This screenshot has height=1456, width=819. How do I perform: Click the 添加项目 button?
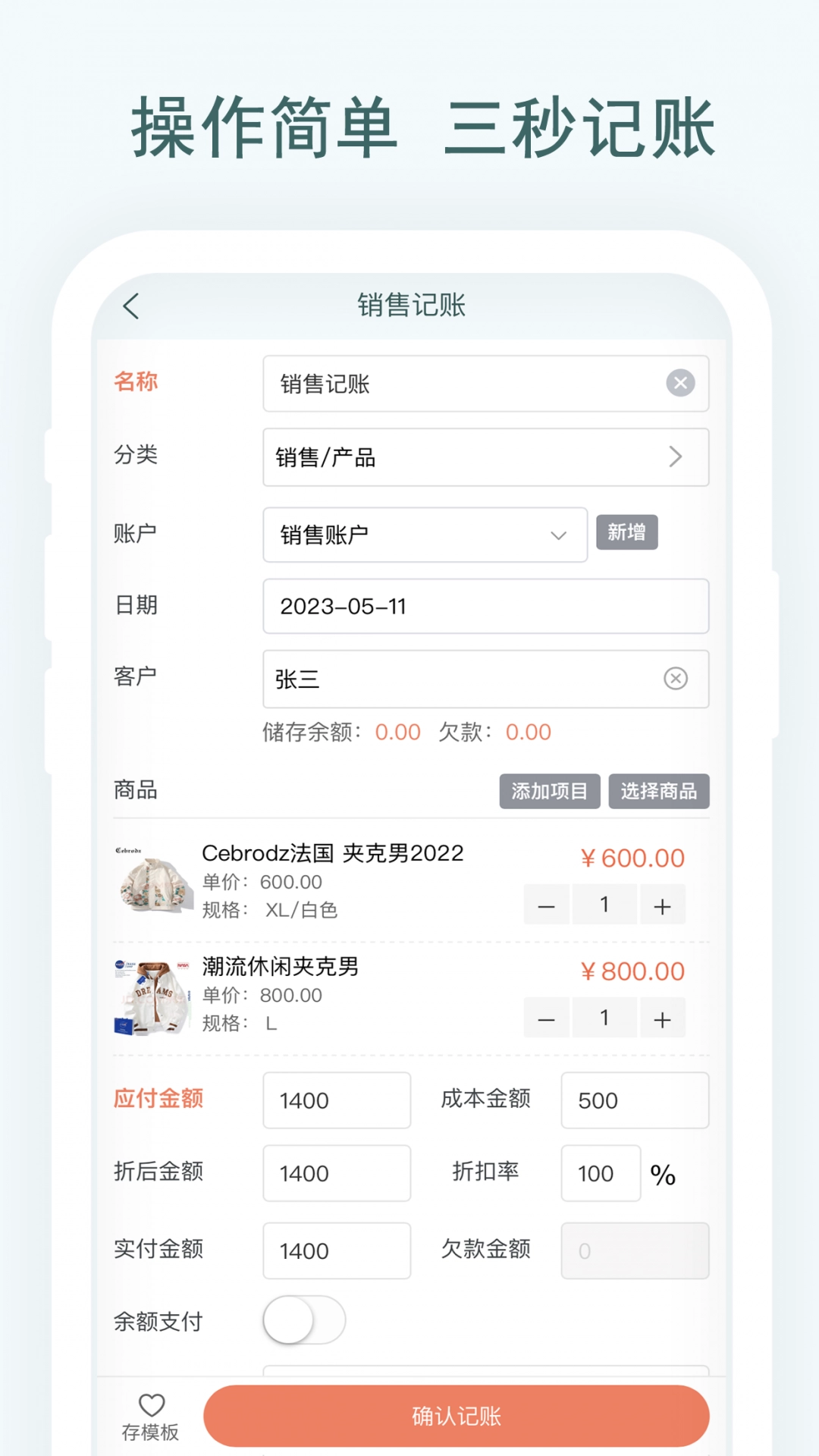[549, 791]
